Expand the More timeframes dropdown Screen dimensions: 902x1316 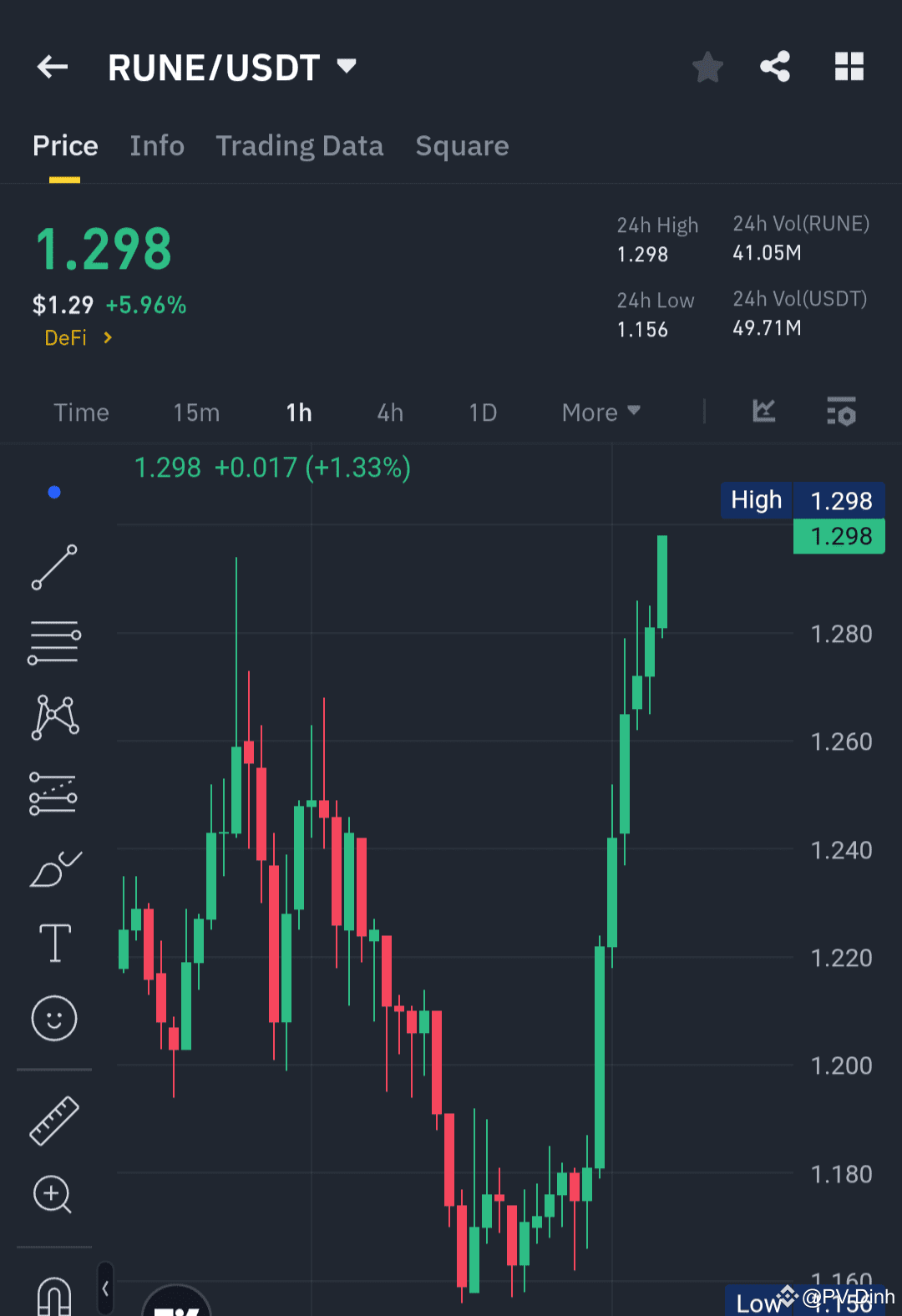[x=600, y=412]
